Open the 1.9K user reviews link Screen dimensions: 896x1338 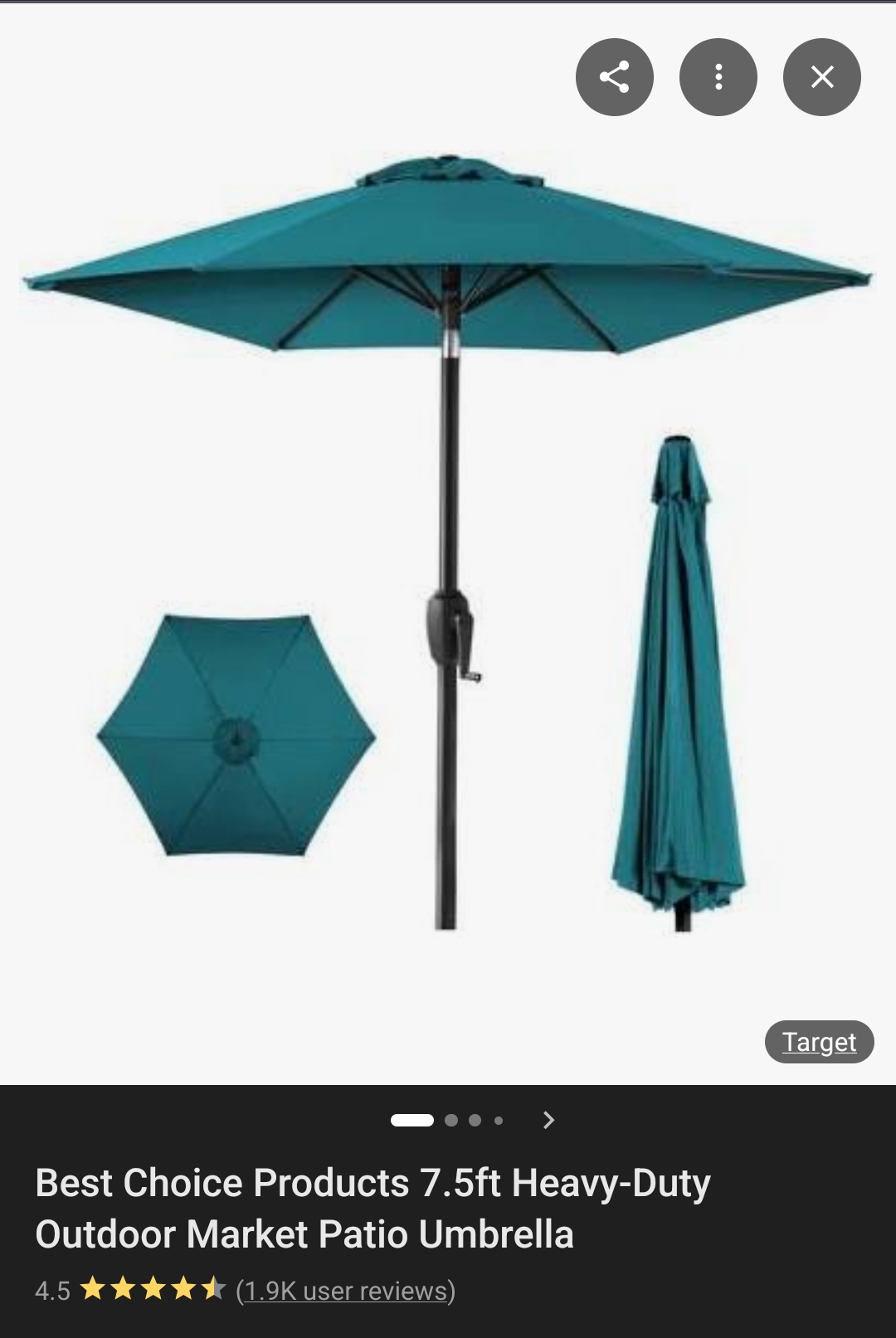[345, 1291]
